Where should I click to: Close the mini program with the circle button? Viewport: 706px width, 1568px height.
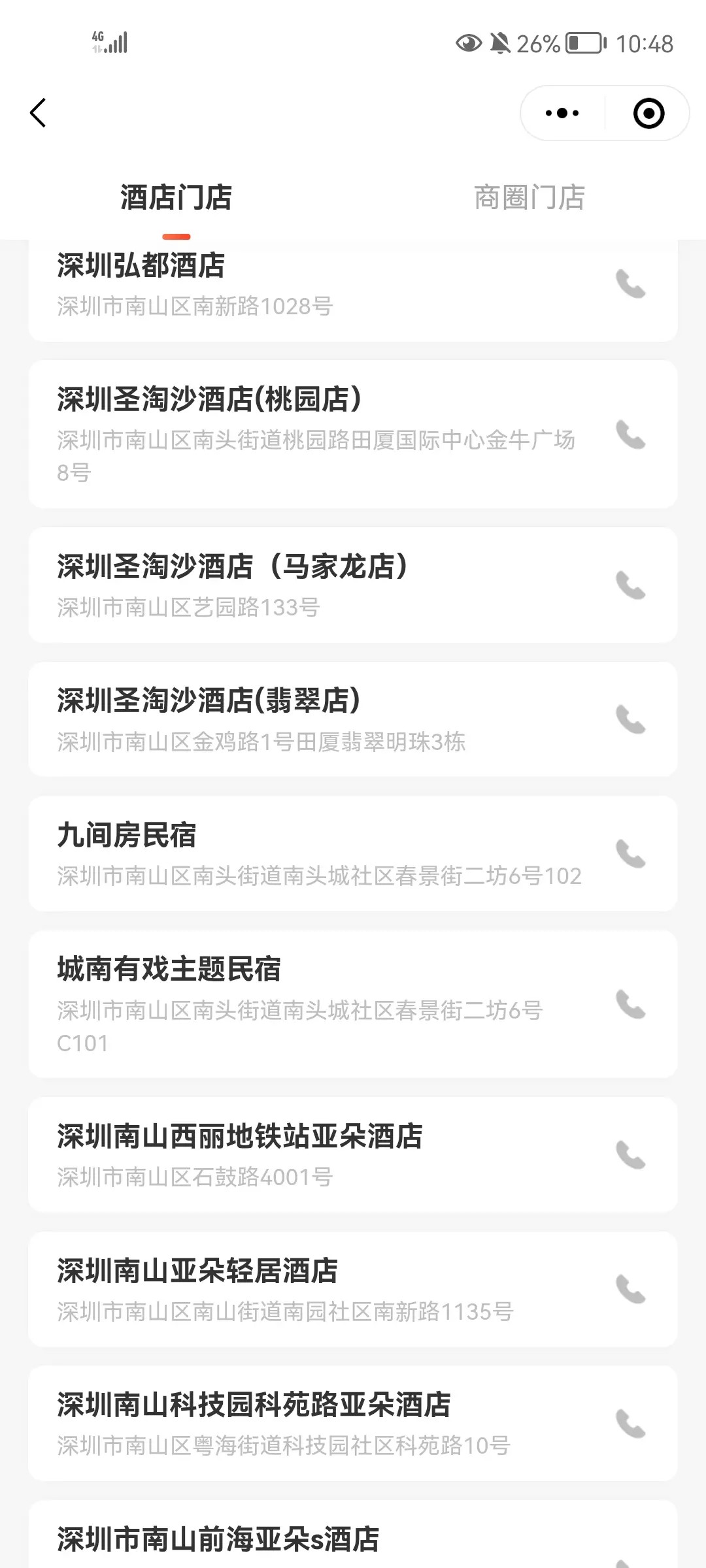tap(648, 113)
